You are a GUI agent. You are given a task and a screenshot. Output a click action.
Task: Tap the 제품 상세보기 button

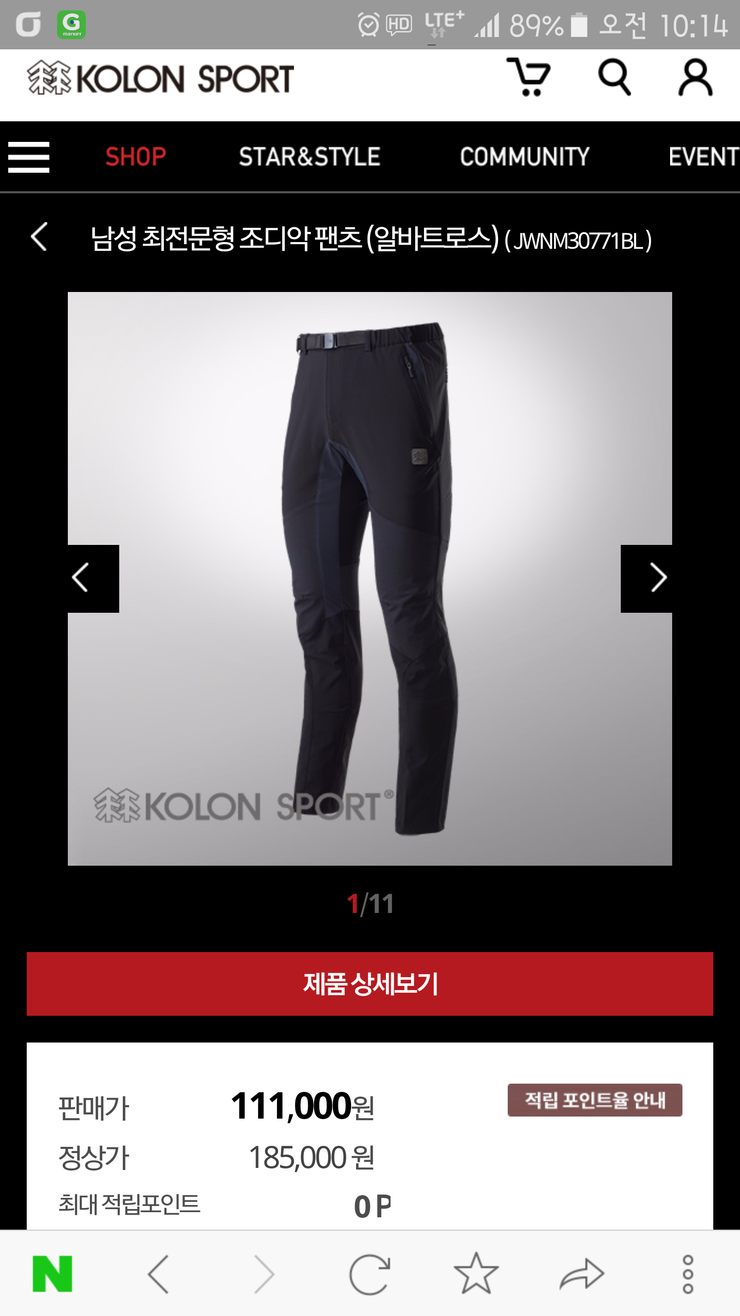370,984
